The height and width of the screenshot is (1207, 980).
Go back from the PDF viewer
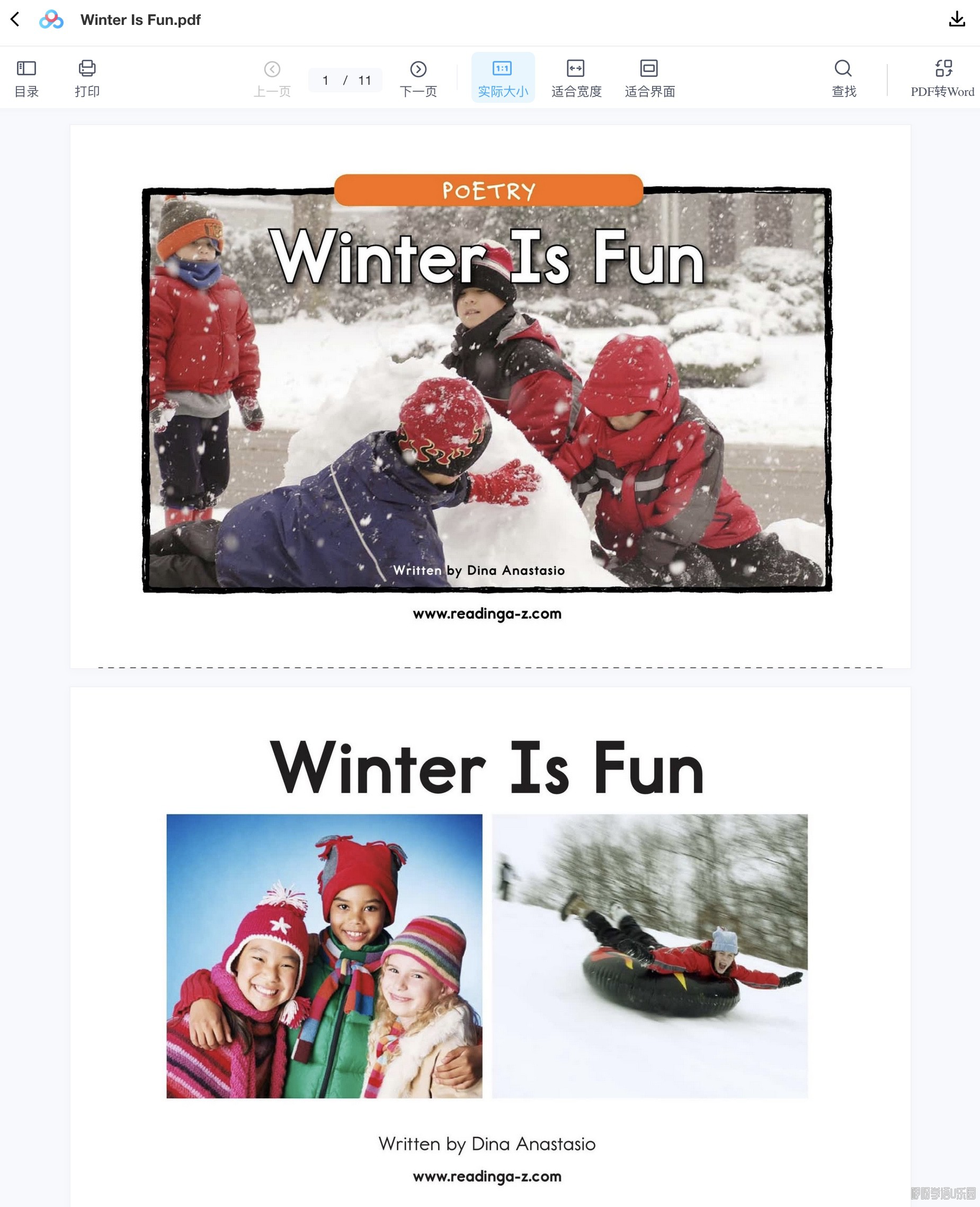pyautogui.click(x=15, y=20)
